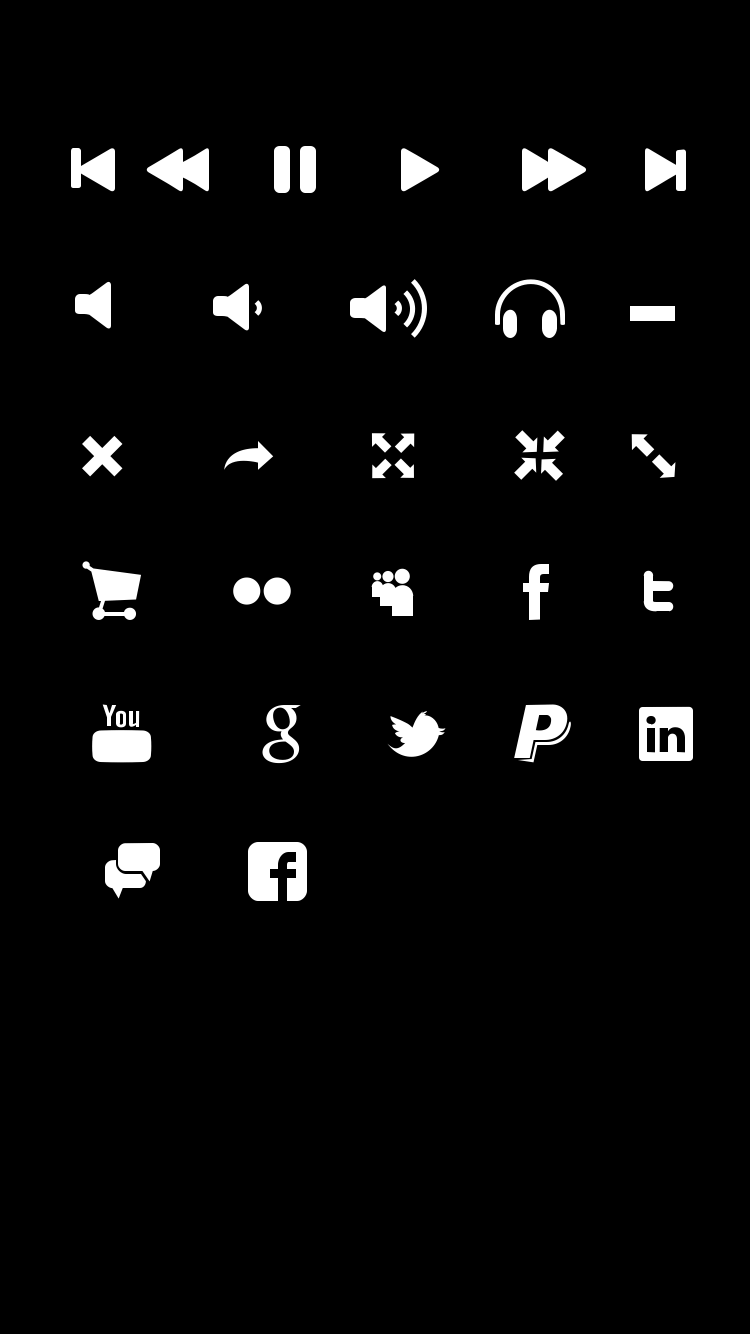Tap the fast forward icon
750x1334 pixels.
click(554, 169)
